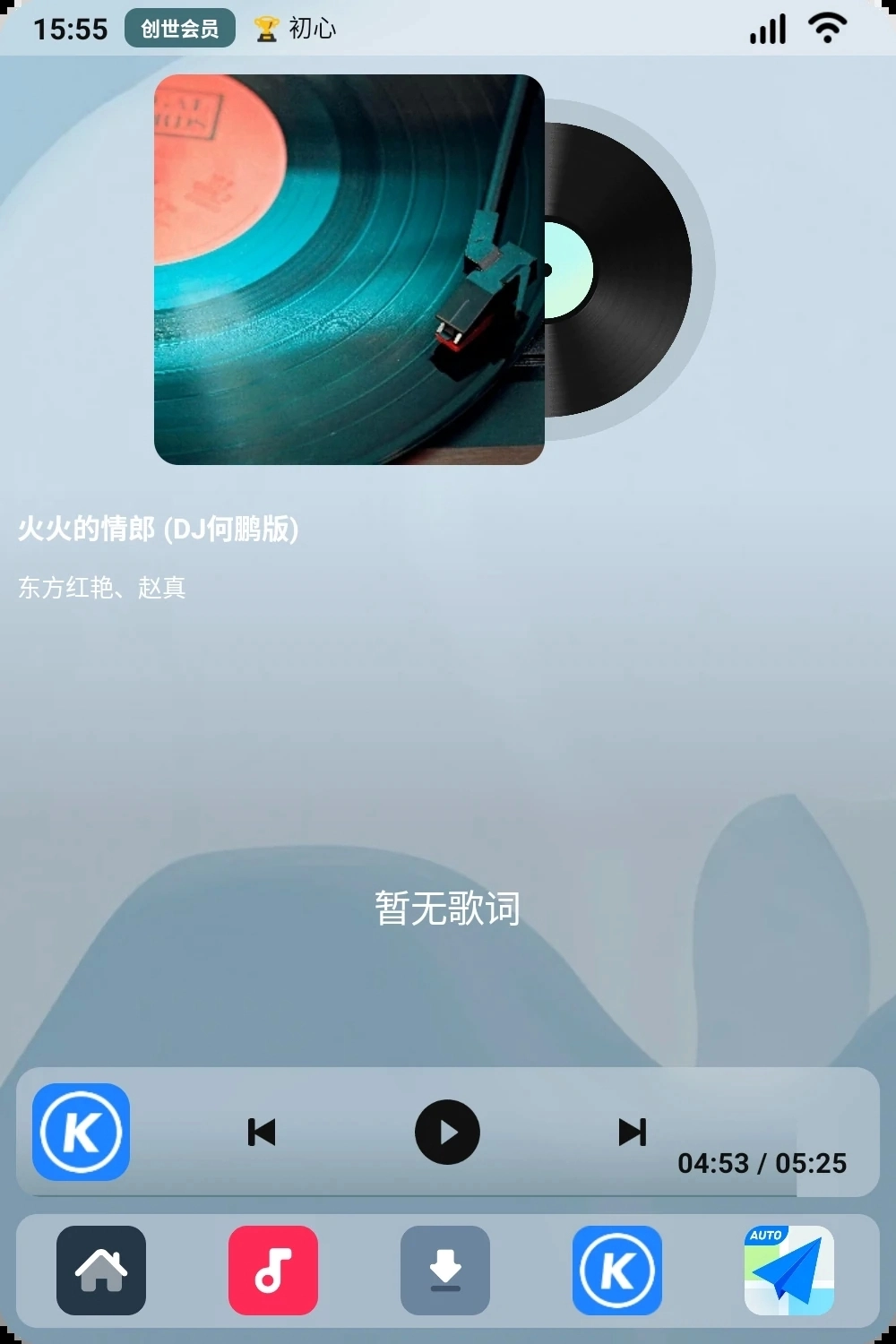This screenshot has width=896, height=1344.
Task: Click the 创世会员 membership badge
Action: 178,28
